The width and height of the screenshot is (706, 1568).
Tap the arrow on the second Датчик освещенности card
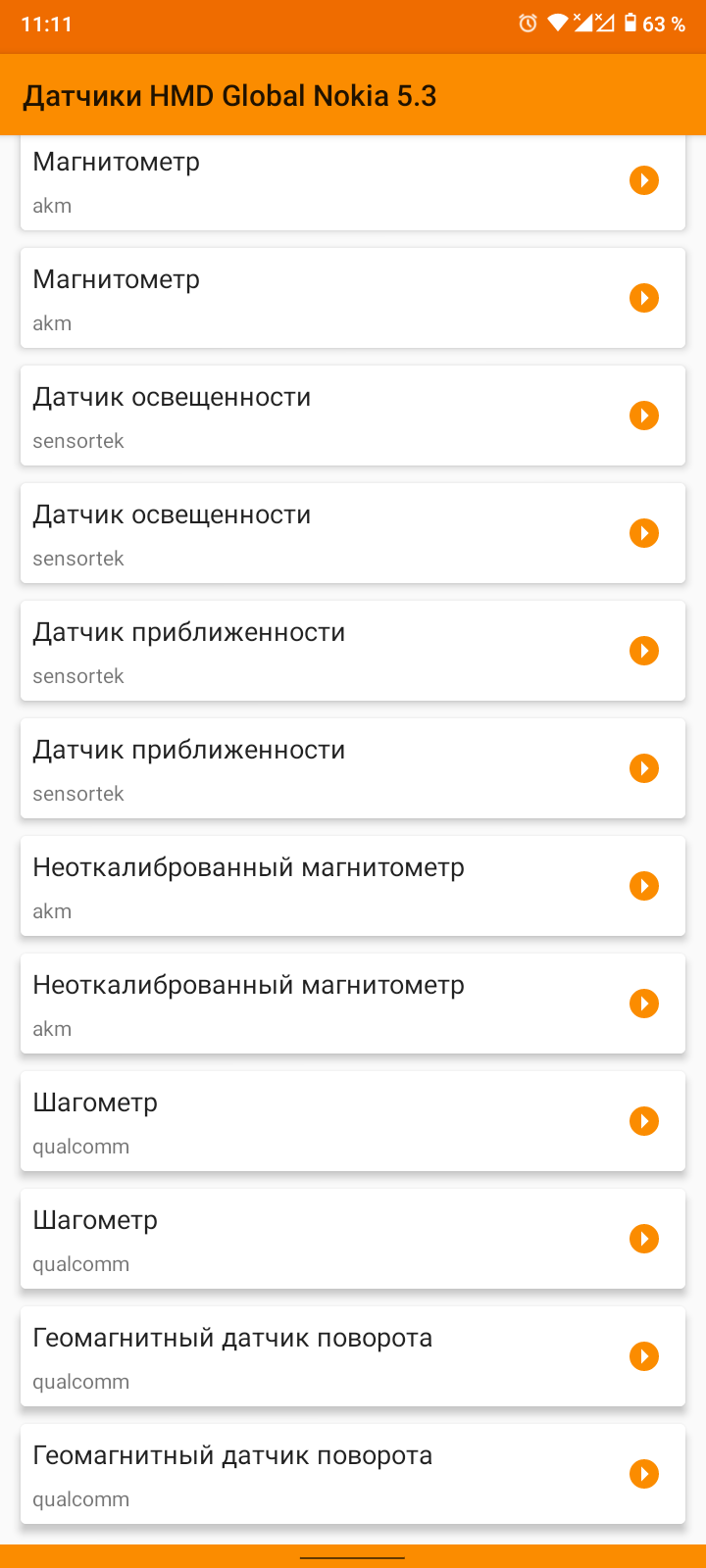tap(643, 533)
